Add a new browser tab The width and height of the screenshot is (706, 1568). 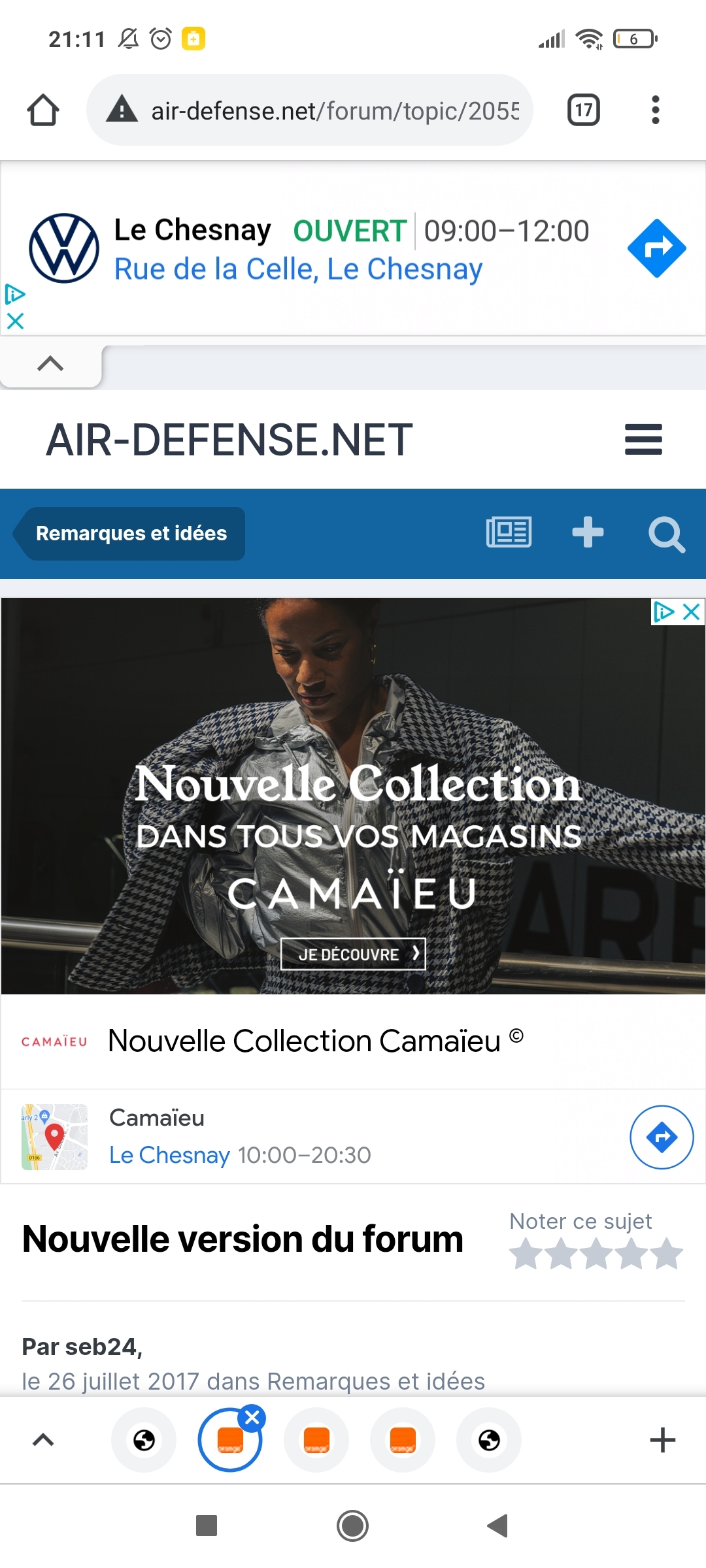[662, 1440]
